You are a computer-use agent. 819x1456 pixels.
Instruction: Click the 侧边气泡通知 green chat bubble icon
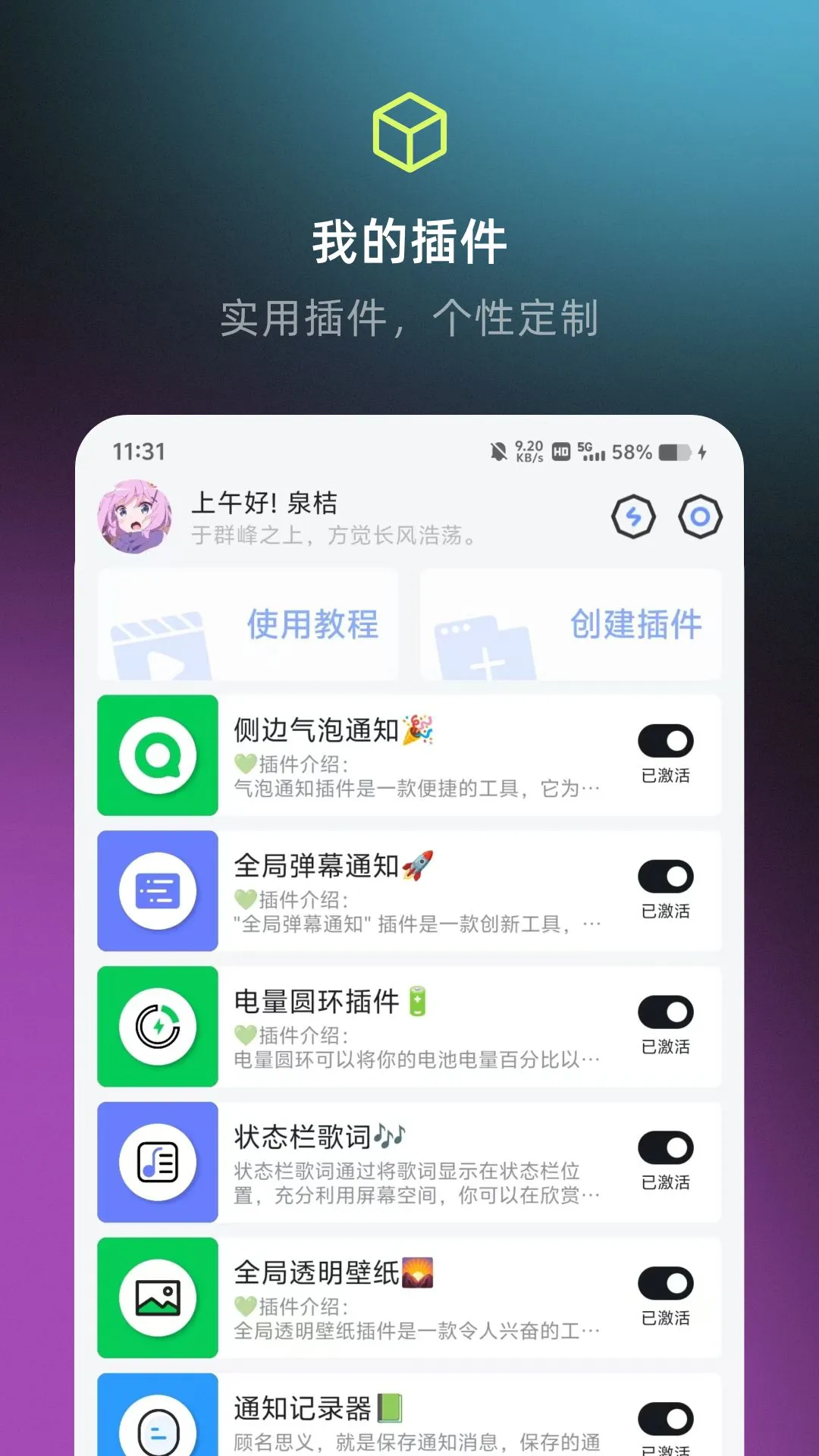[x=157, y=755]
